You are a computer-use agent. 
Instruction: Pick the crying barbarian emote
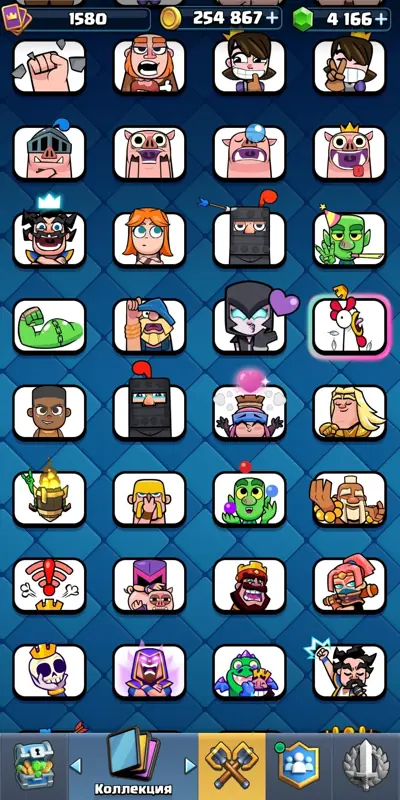(149, 498)
